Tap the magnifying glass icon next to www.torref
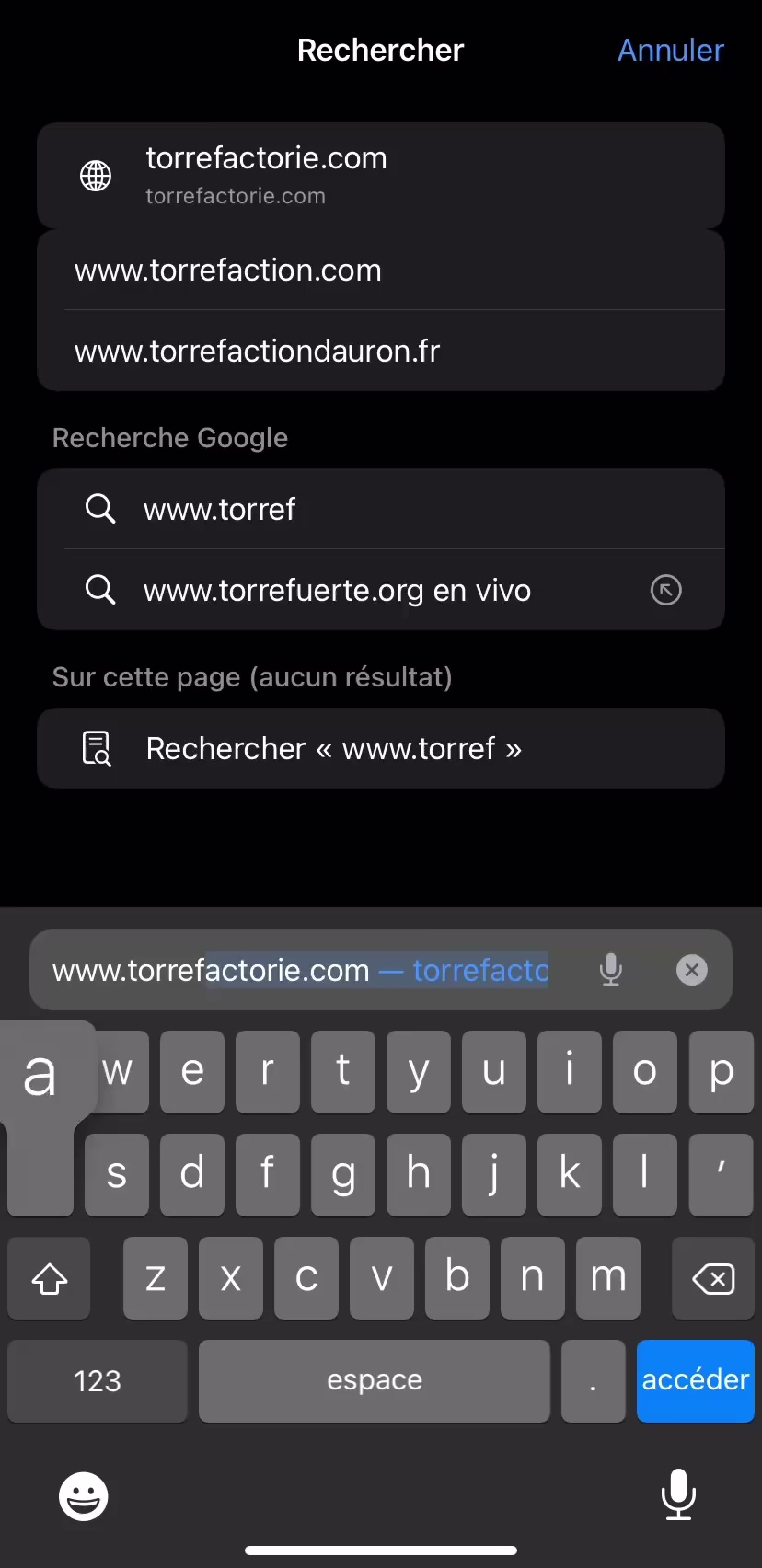This screenshot has width=762, height=1568. coord(99,509)
